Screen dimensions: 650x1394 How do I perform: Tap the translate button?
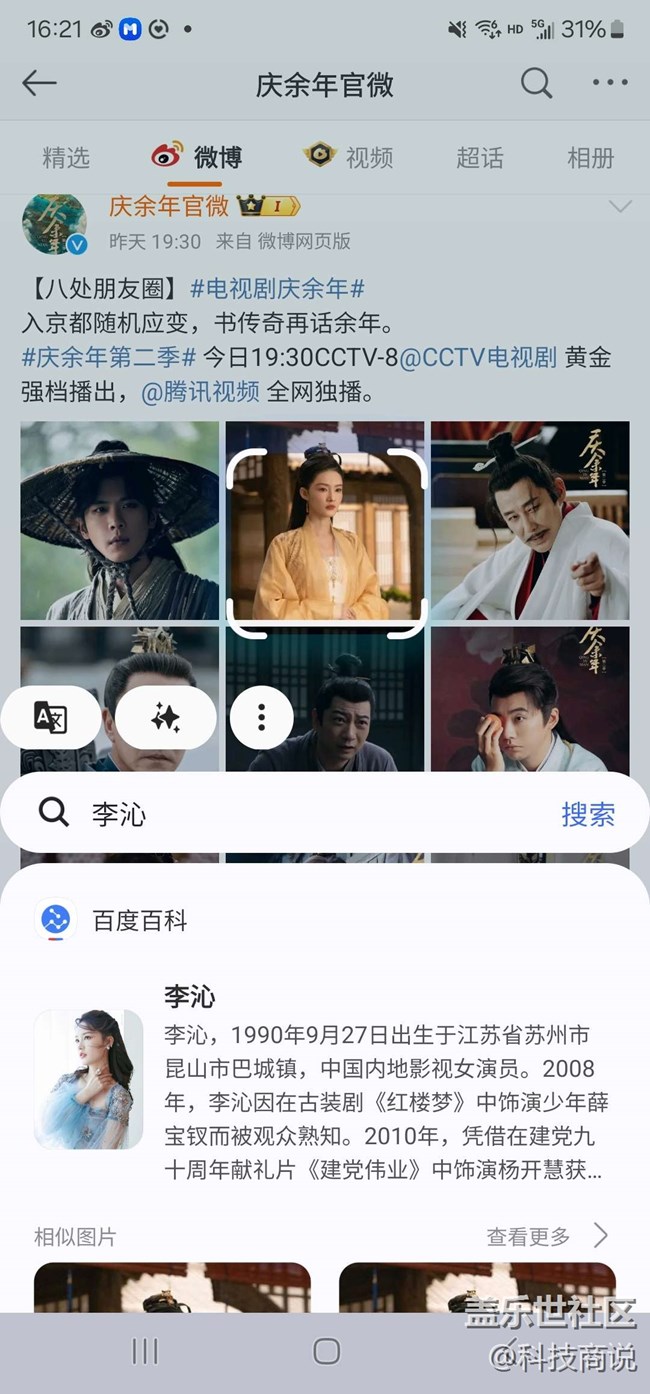(x=50, y=717)
